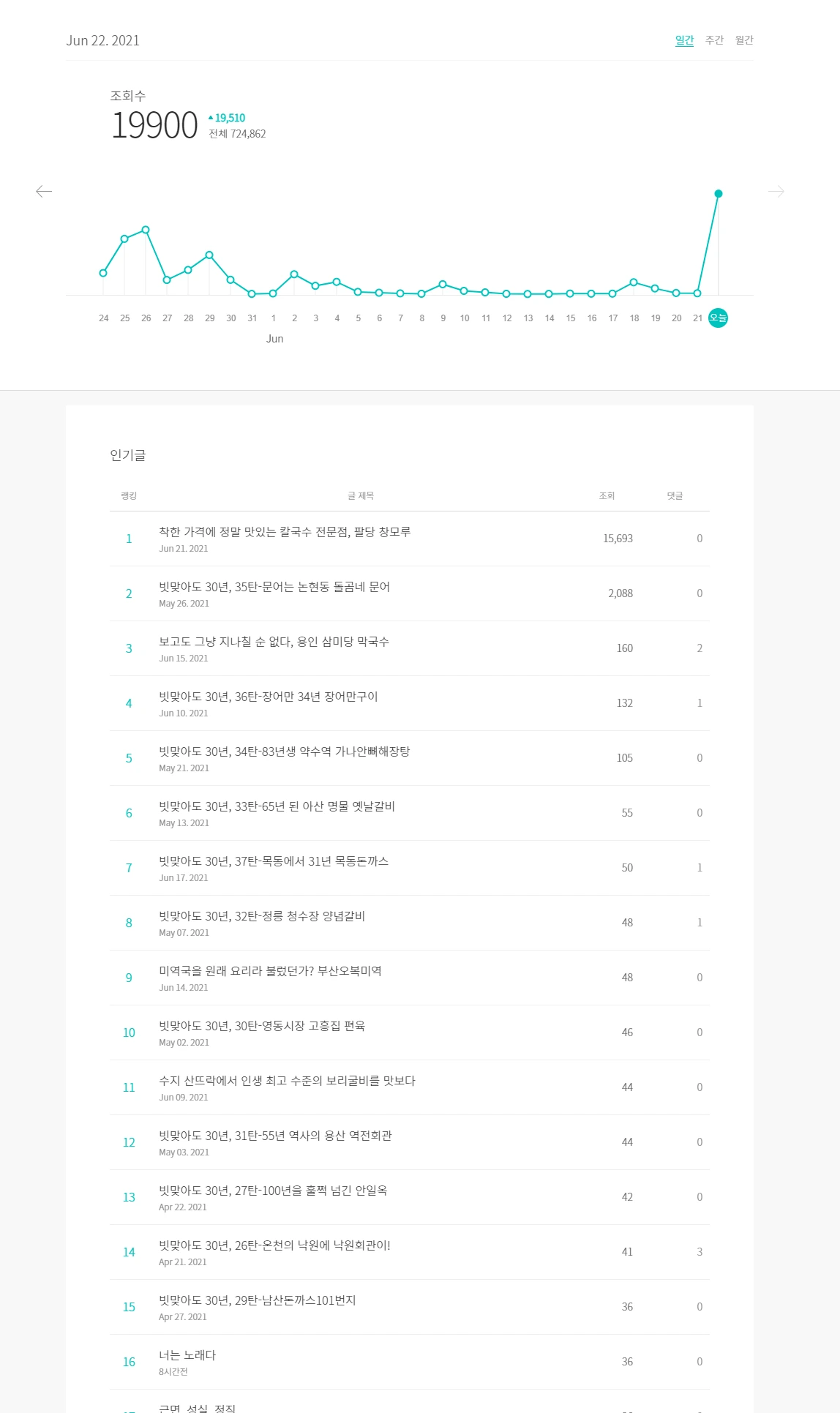Open the 낙원회관 post ranked fourteenth
840x1413 pixels.
274,1245
